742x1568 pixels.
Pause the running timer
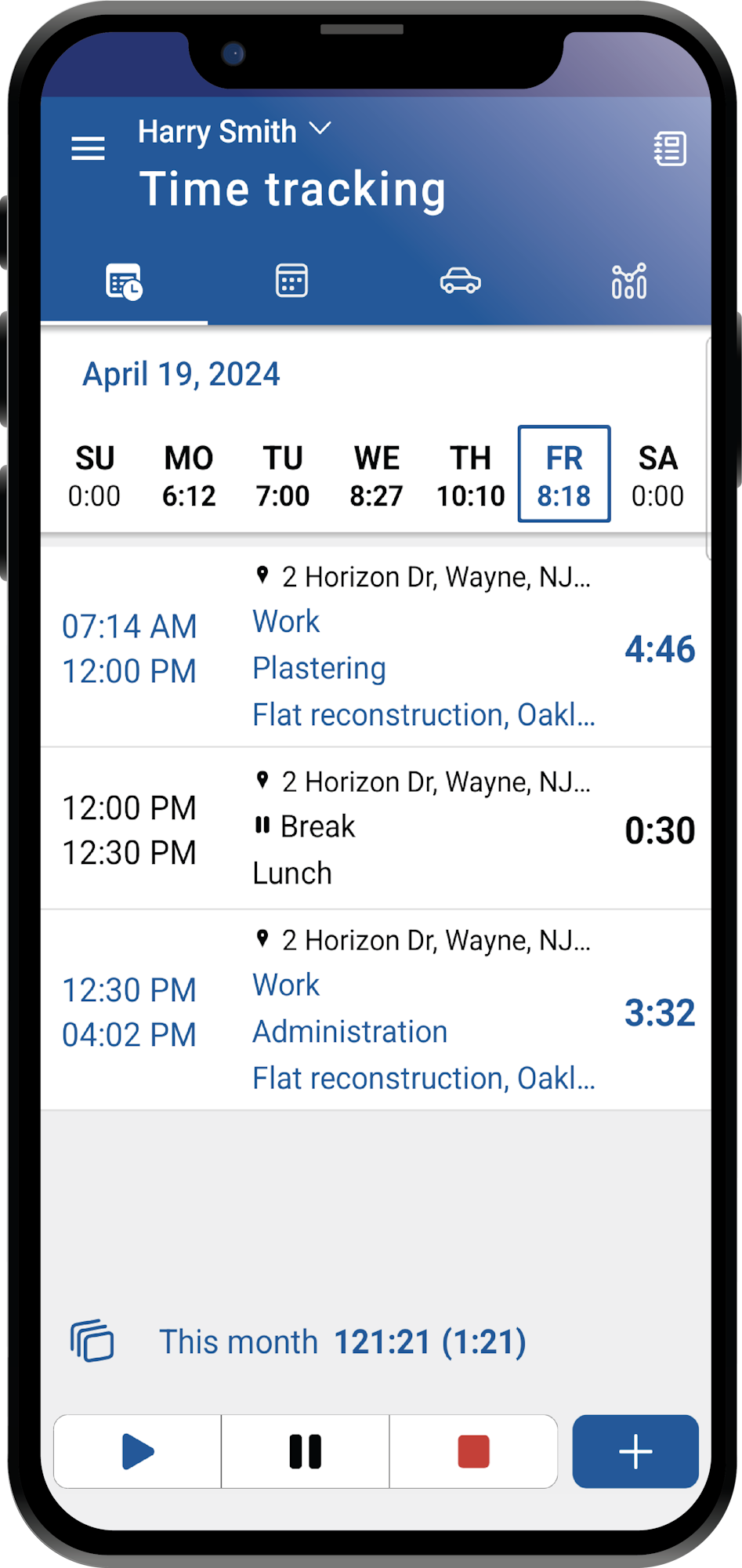coord(306,1451)
